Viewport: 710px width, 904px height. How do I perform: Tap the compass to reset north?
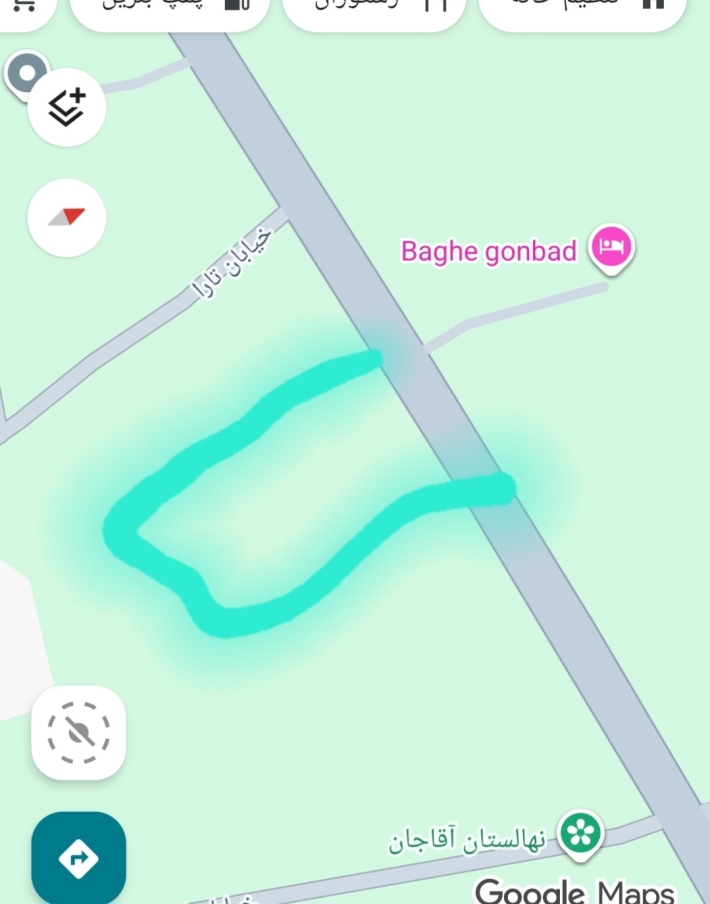click(x=67, y=217)
